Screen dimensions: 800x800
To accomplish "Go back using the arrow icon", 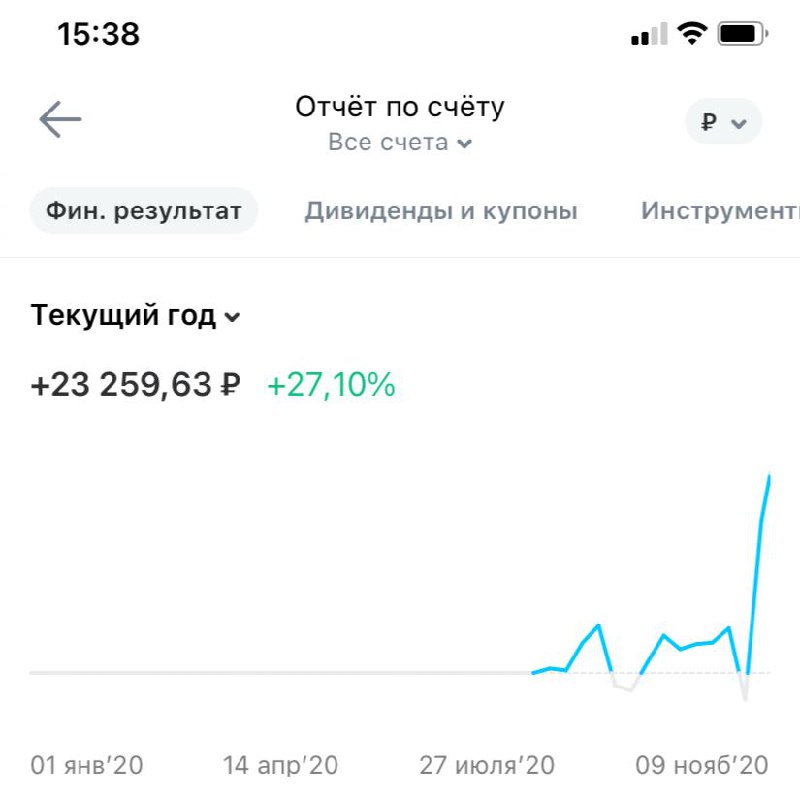I will [x=60, y=121].
